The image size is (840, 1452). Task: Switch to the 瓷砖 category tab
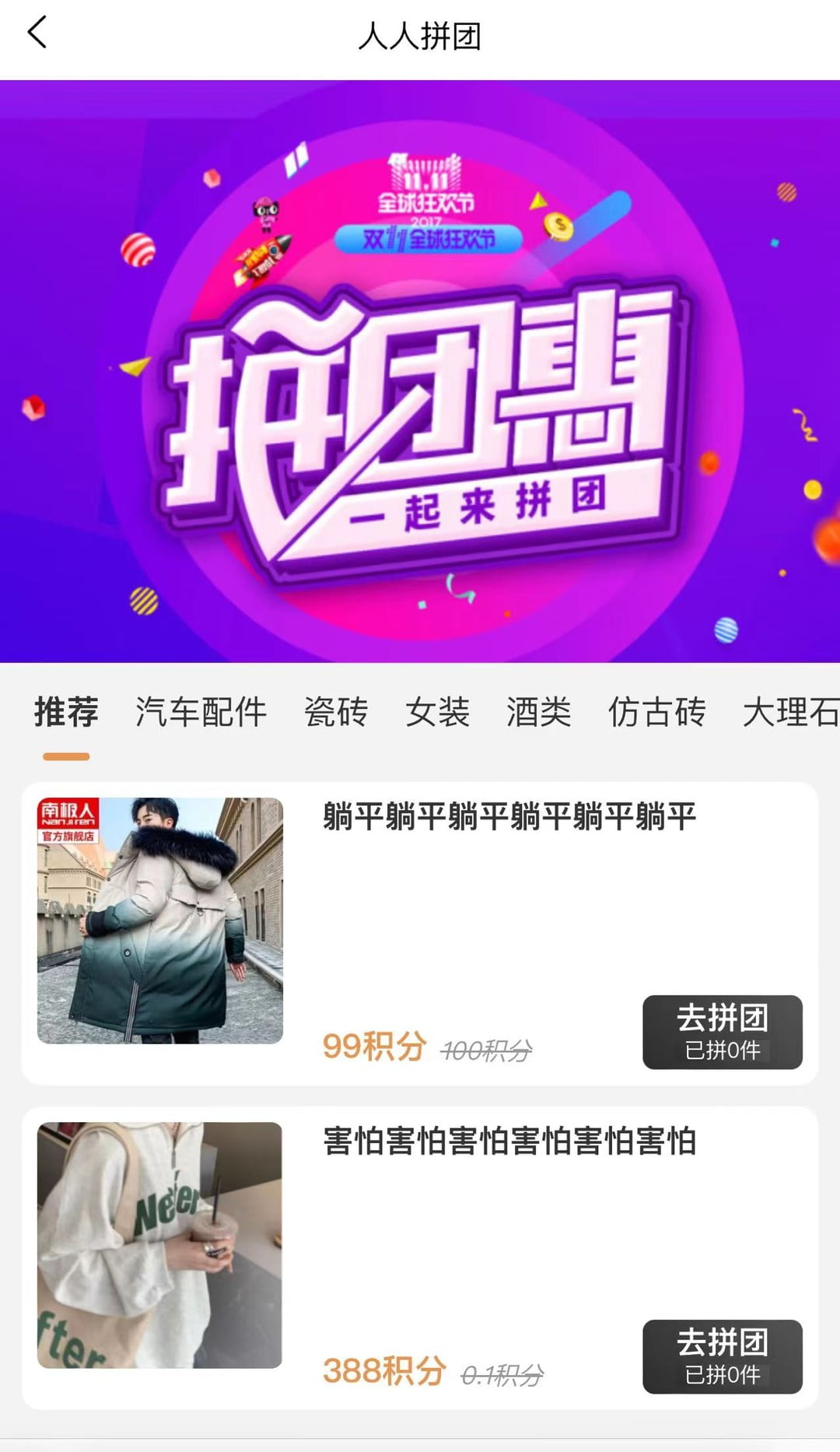coord(336,712)
